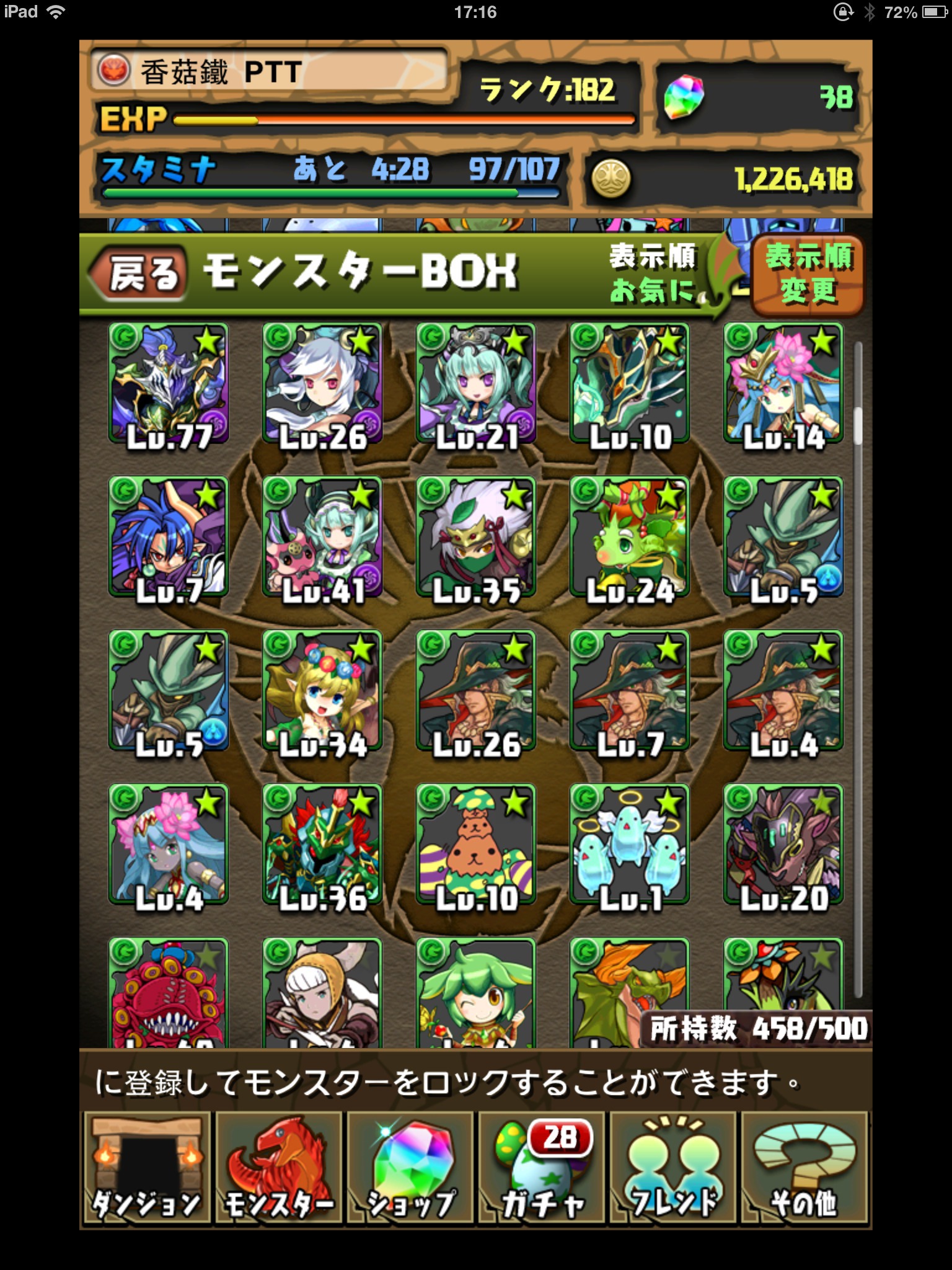Go to the ガチャ tab
This screenshot has width=952, height=1270.
pos(542,1167)
